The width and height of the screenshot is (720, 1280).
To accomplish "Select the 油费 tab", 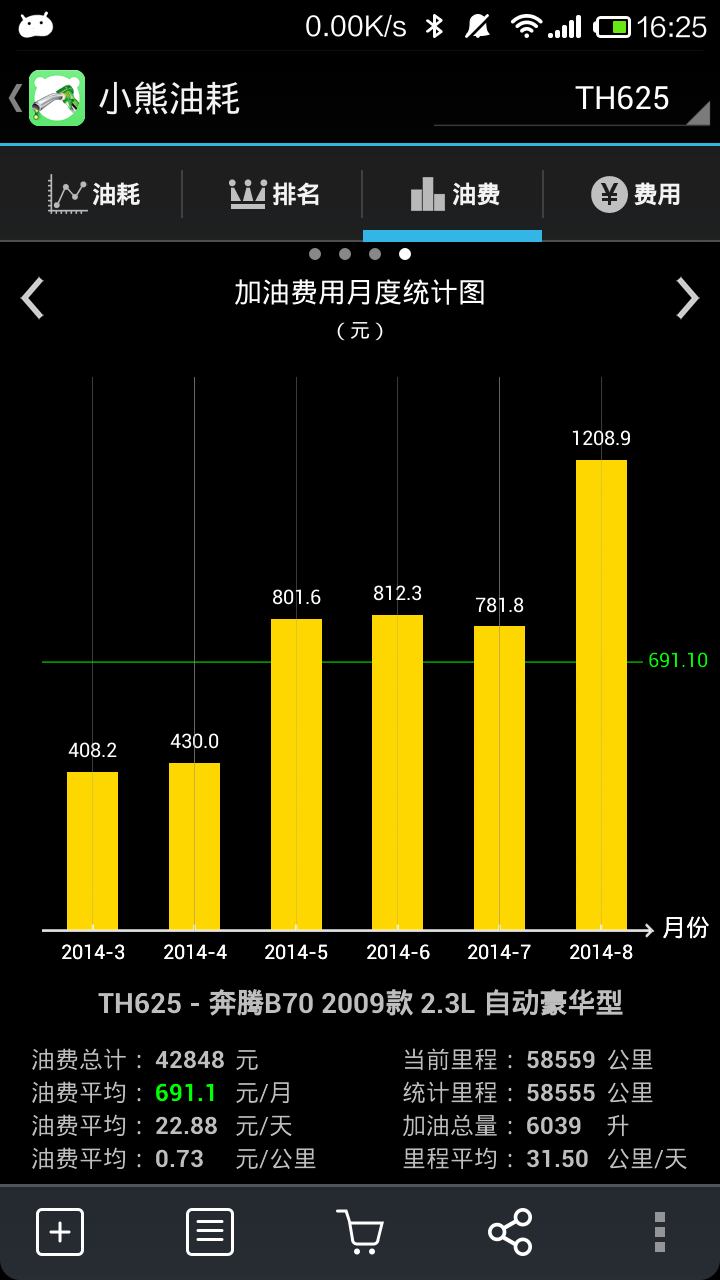I will coord(454,194).
